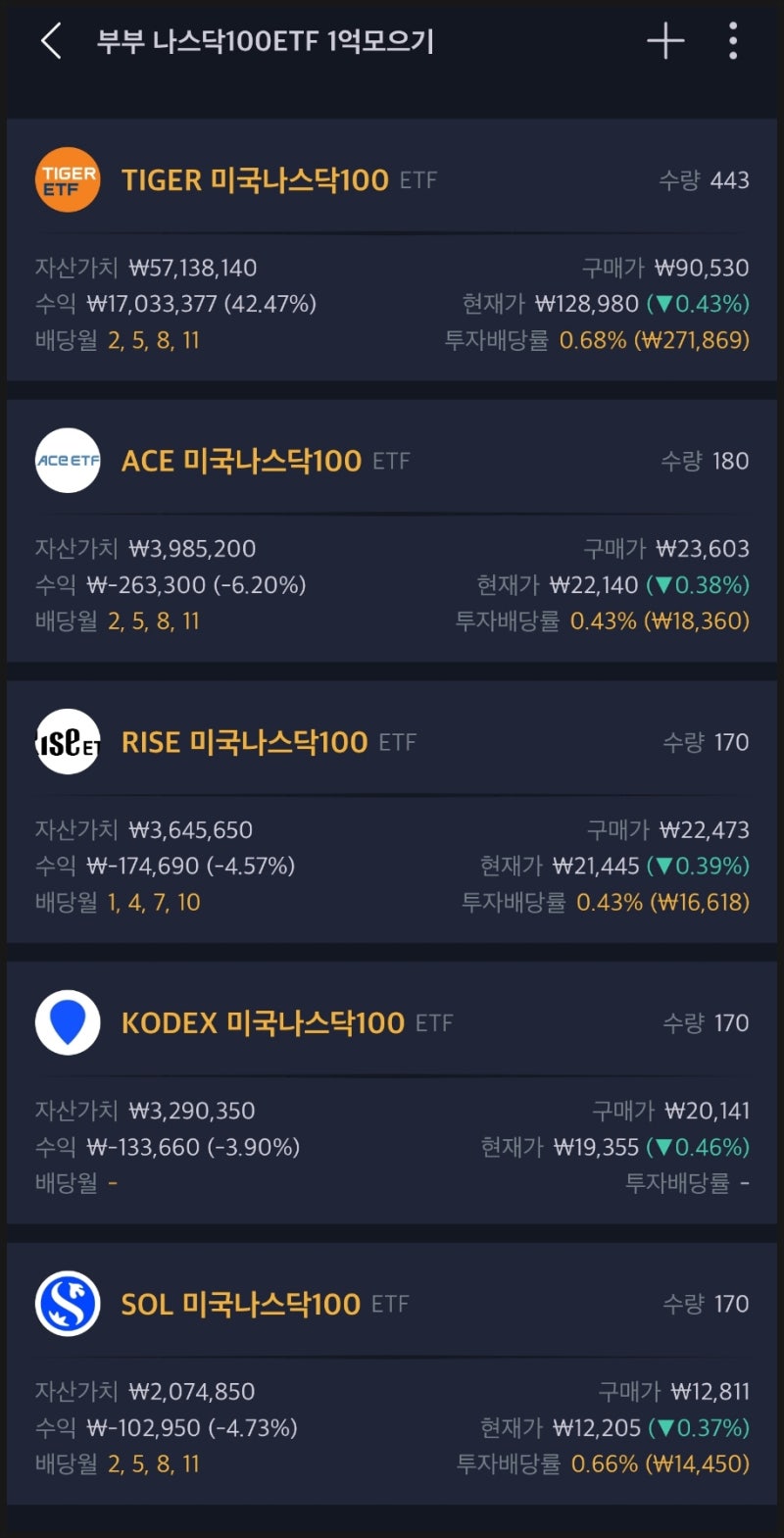Tap the ACE ETF circular logo
This screenshot has height=1538, width=784.
click(x=67, y=461)
